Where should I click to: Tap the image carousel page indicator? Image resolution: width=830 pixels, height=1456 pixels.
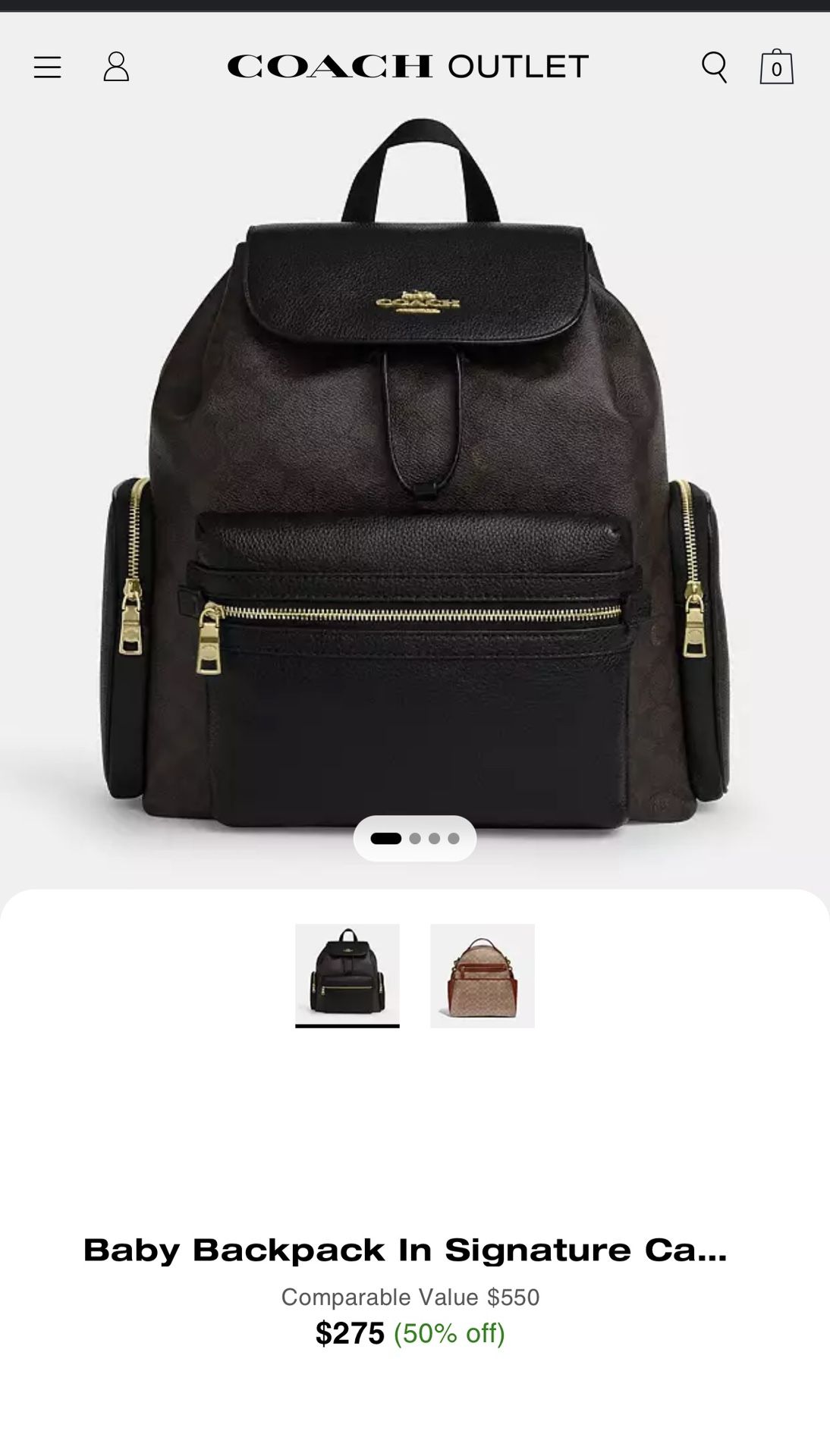click(415, 838)
